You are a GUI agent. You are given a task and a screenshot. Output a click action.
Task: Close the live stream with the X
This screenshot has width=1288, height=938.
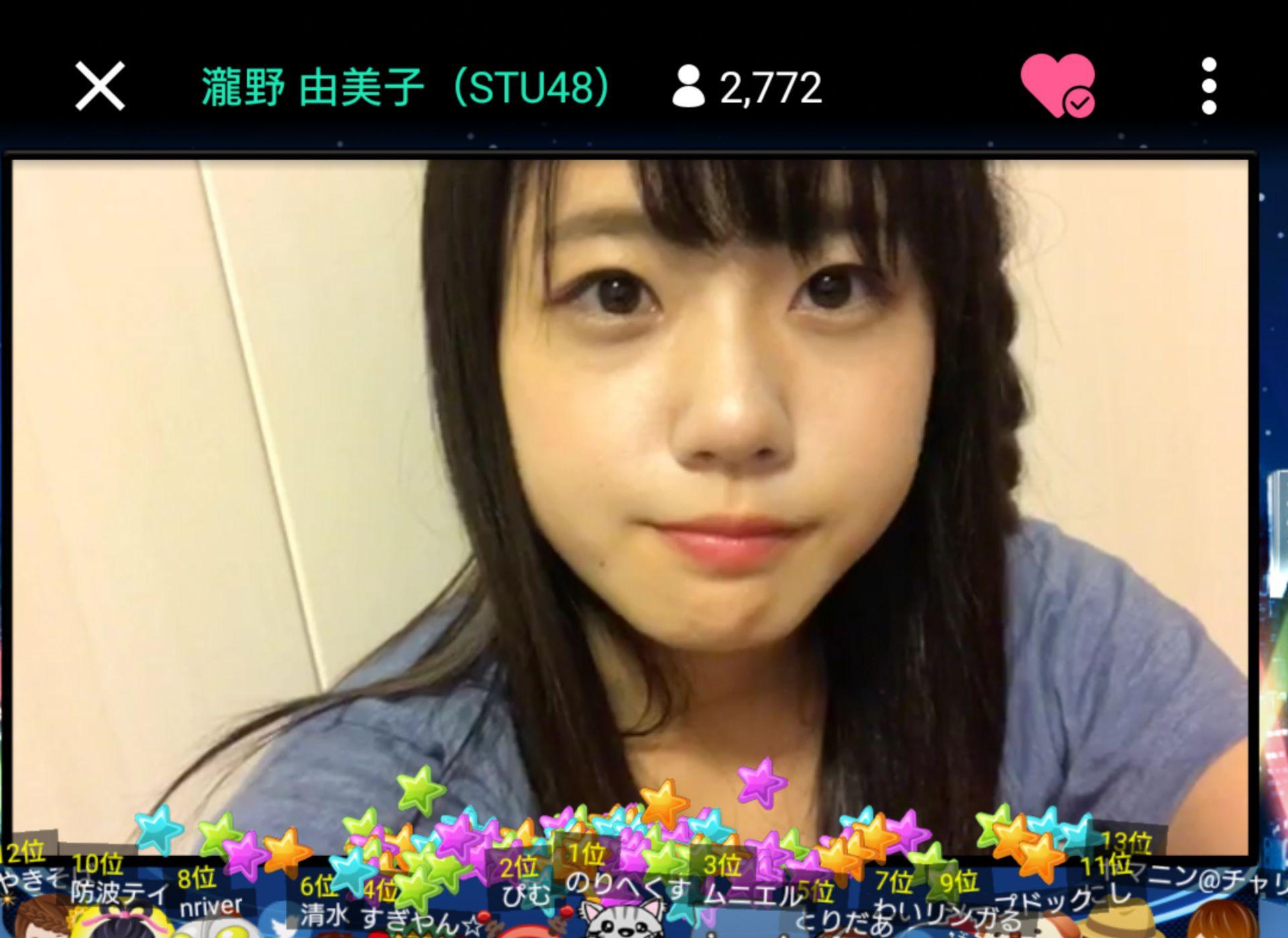(100, 86)
